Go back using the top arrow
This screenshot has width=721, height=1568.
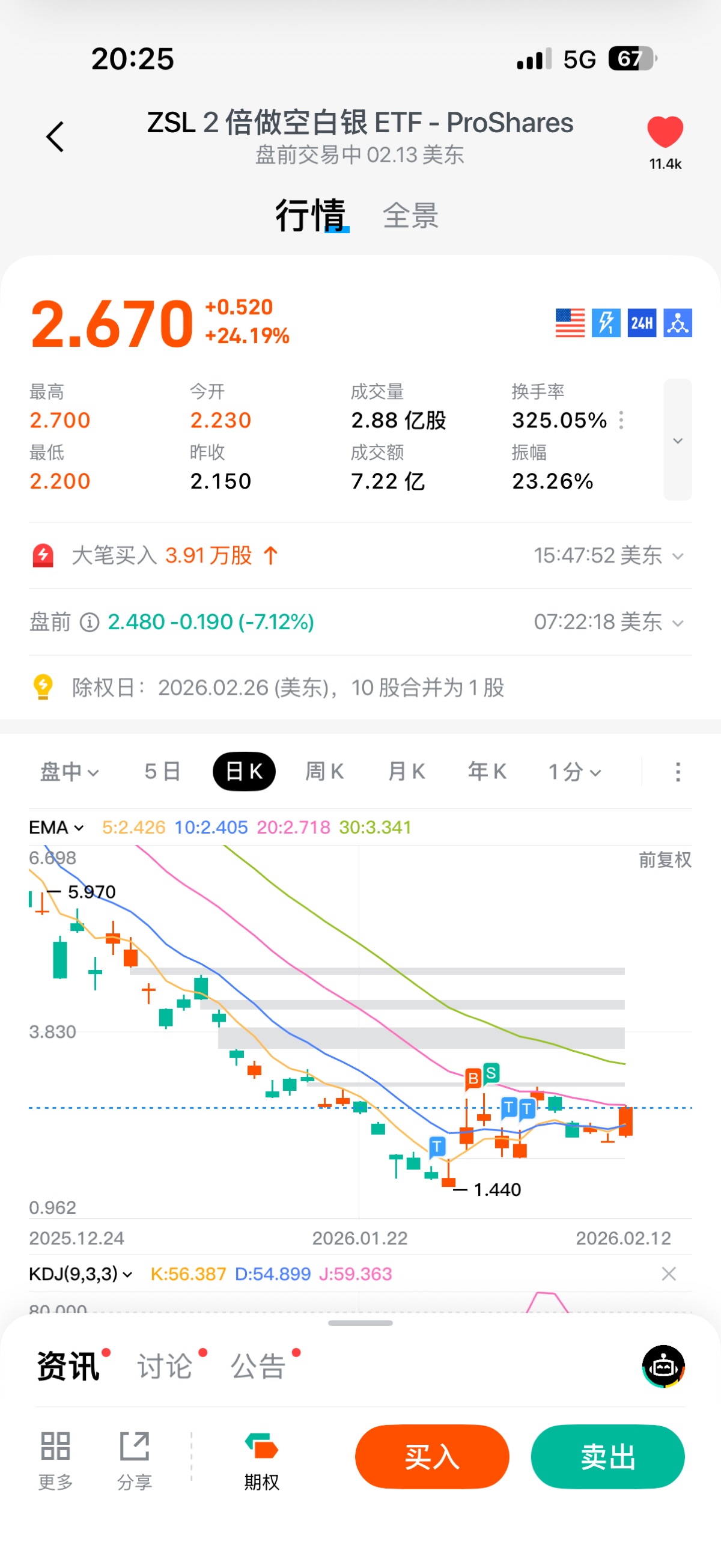point(55,136)
